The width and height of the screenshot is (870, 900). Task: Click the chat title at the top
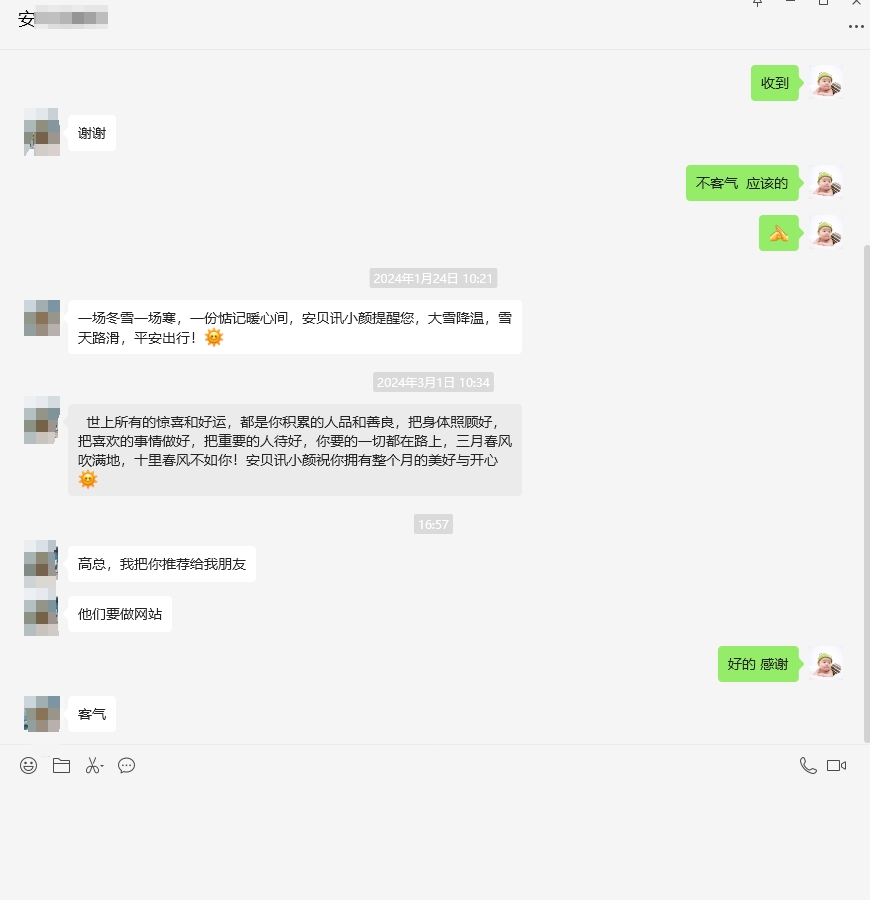pyautogui.click(x=63, y=16)
